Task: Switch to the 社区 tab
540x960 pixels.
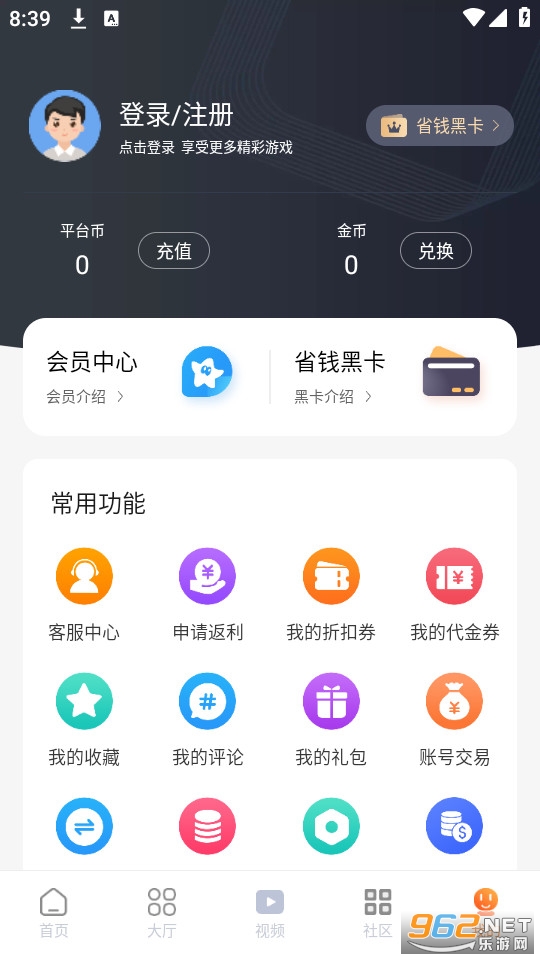Action: pos(378,913)
